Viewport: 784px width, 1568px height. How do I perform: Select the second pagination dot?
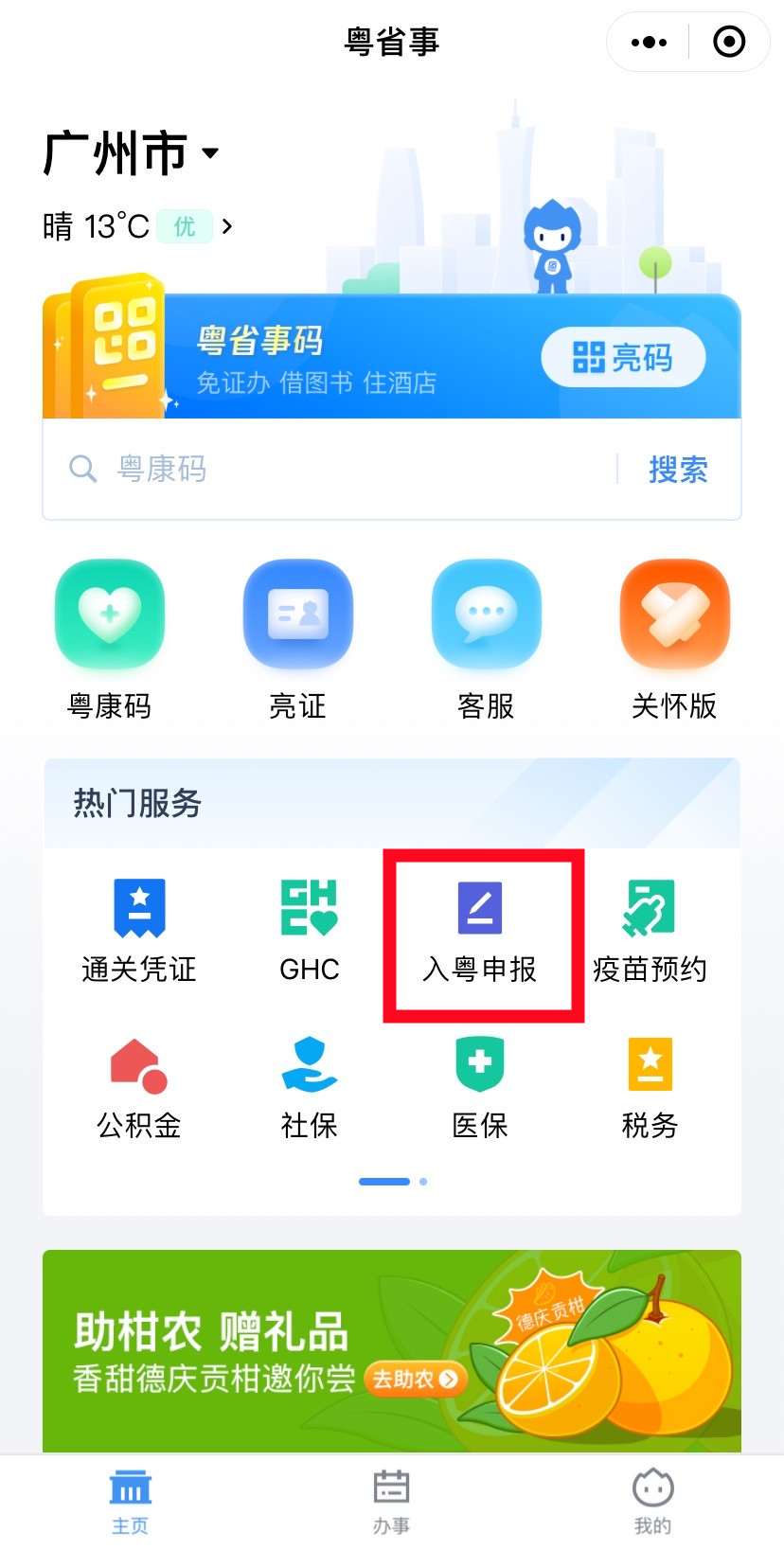pos(422,1181)
